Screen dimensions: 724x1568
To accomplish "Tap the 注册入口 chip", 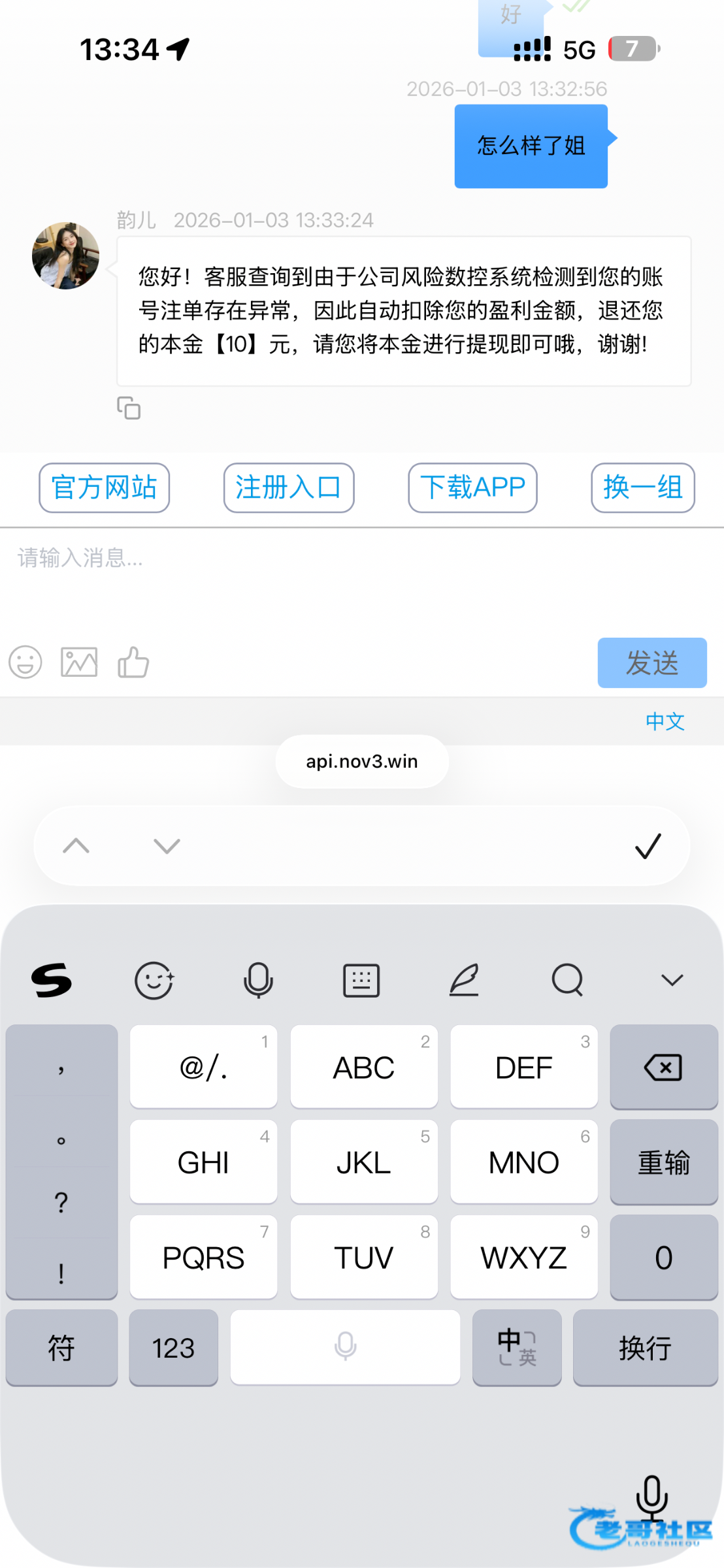I will [289, 488].
